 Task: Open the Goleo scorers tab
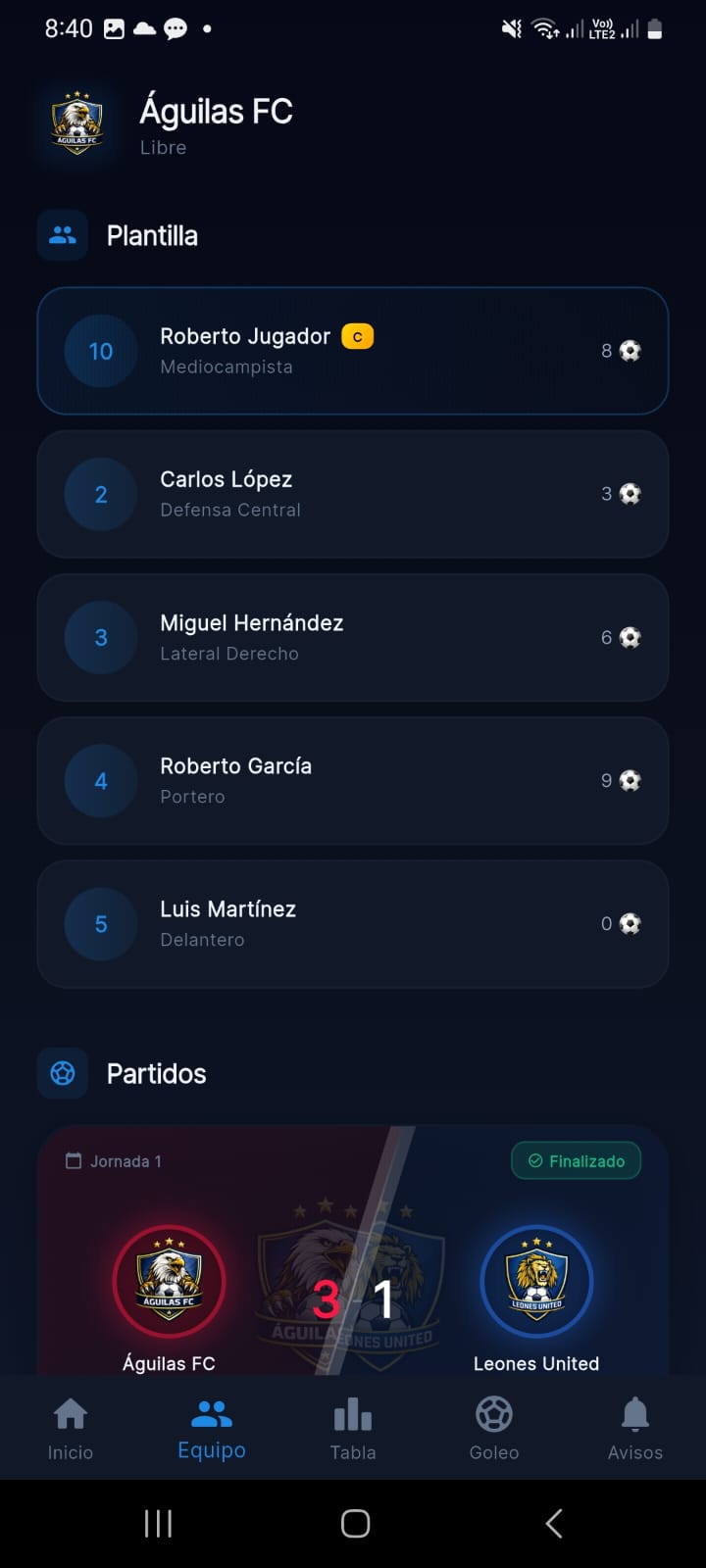494,1429
